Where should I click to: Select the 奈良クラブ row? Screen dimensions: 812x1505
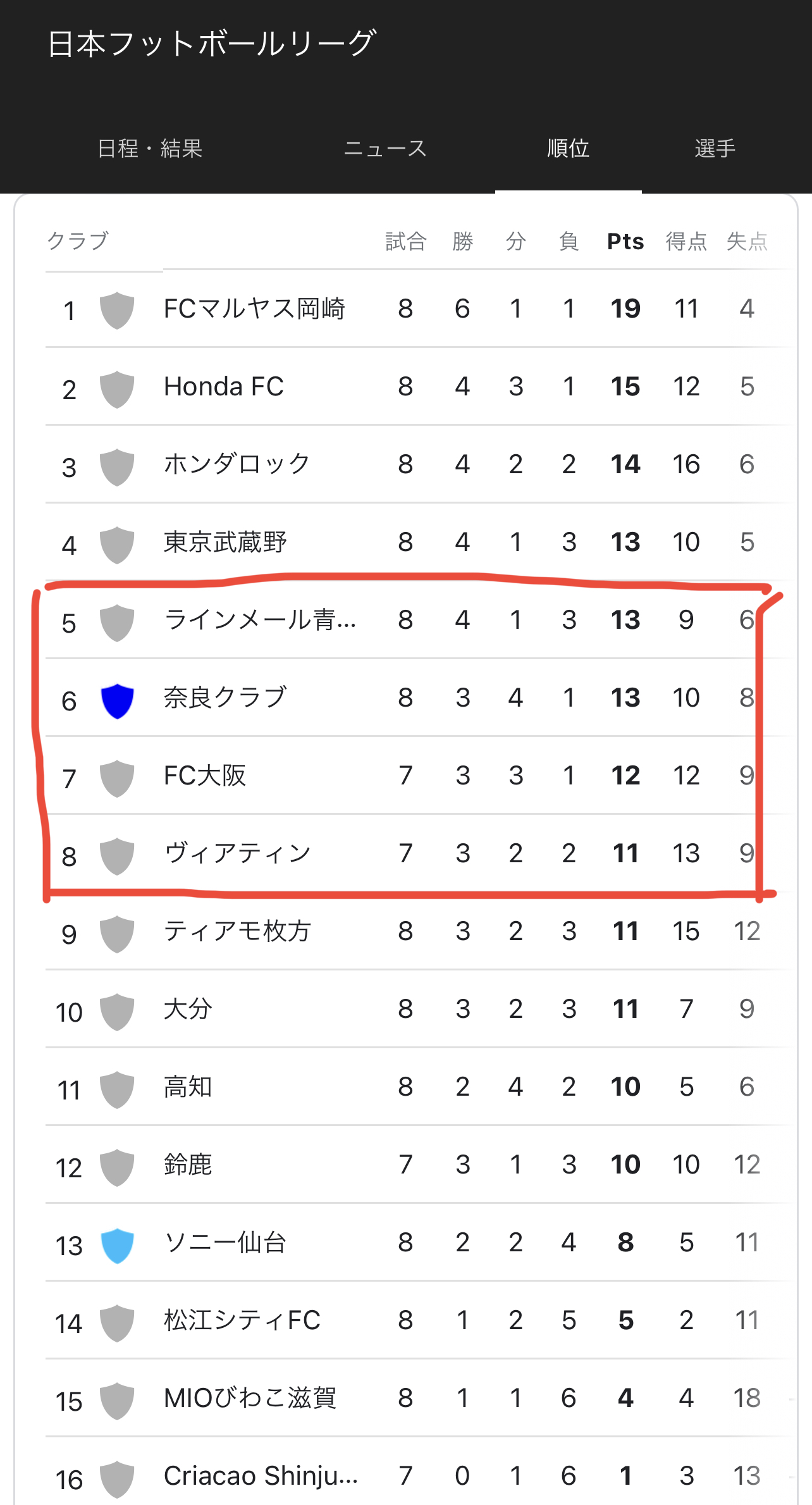[419, 698]
